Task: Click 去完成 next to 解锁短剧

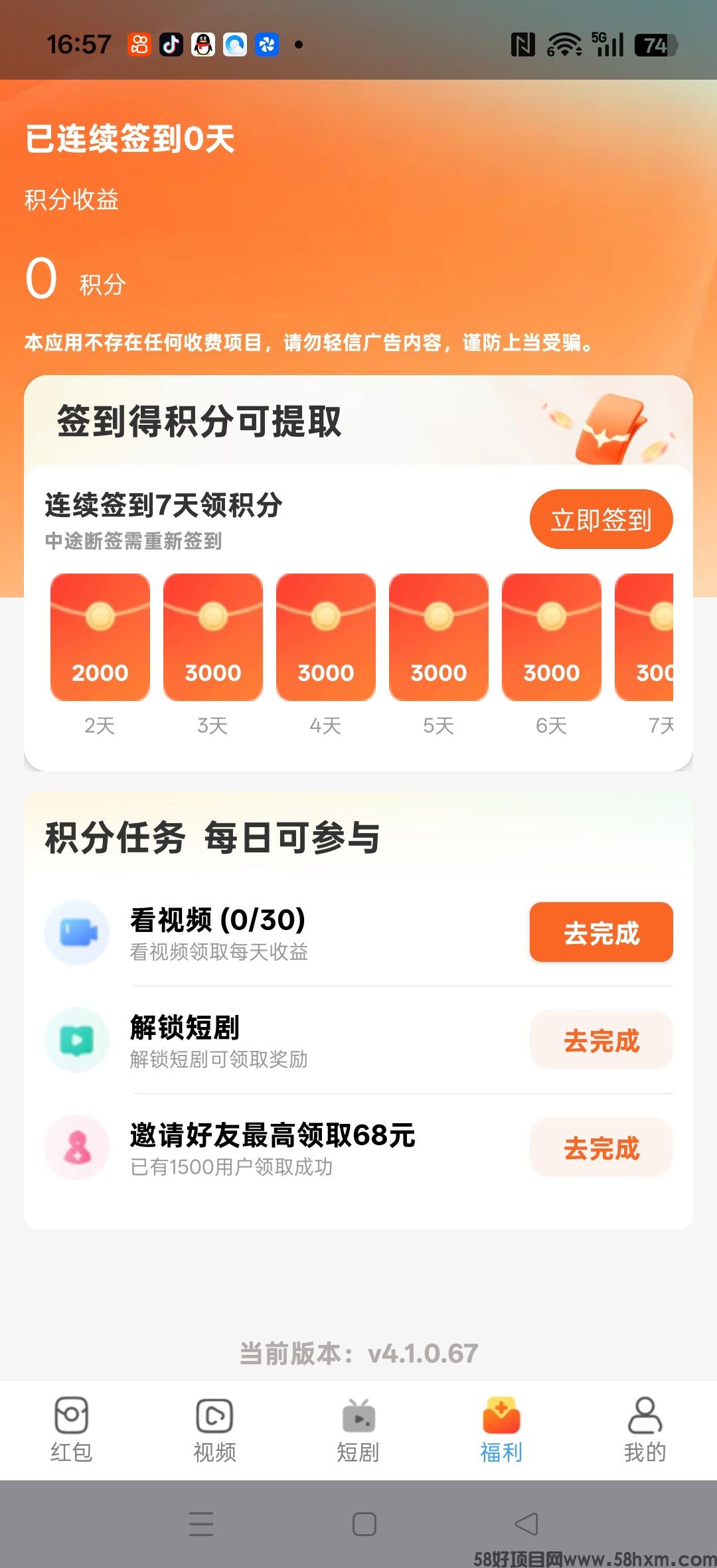Action: point(601,1040)
